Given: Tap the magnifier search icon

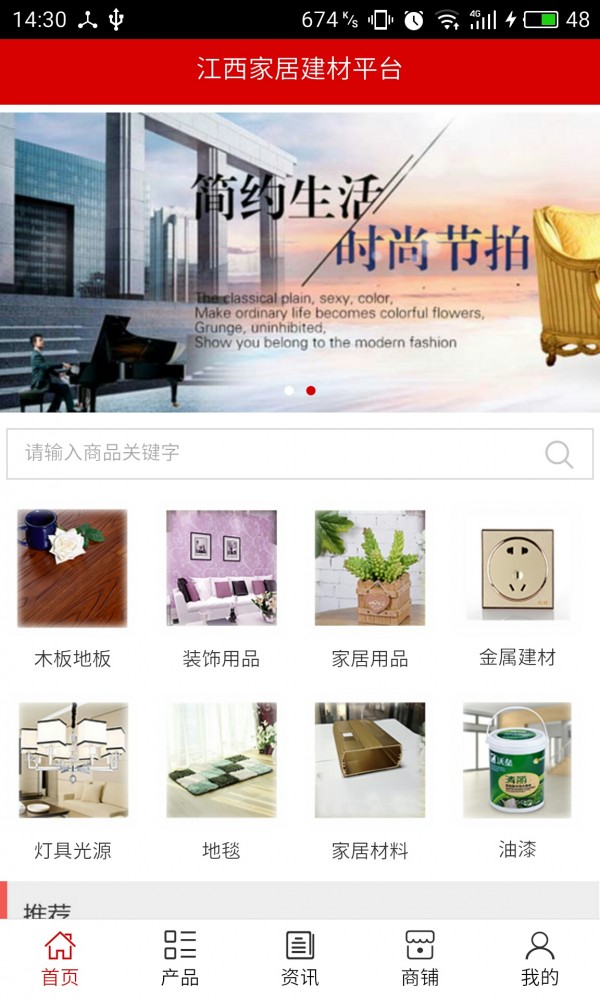Looking at the screenshot, I should [x=559, y=454].
